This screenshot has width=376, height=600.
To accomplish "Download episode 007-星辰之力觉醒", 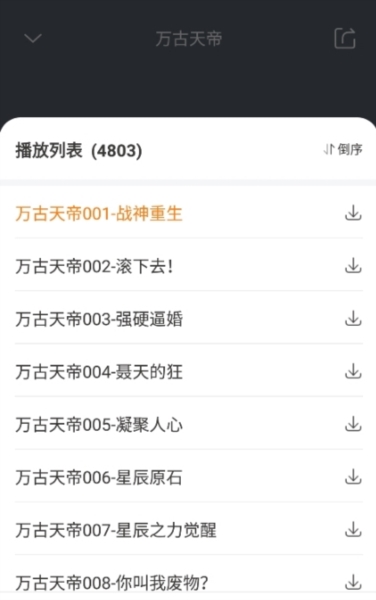I will pos(353,530).
